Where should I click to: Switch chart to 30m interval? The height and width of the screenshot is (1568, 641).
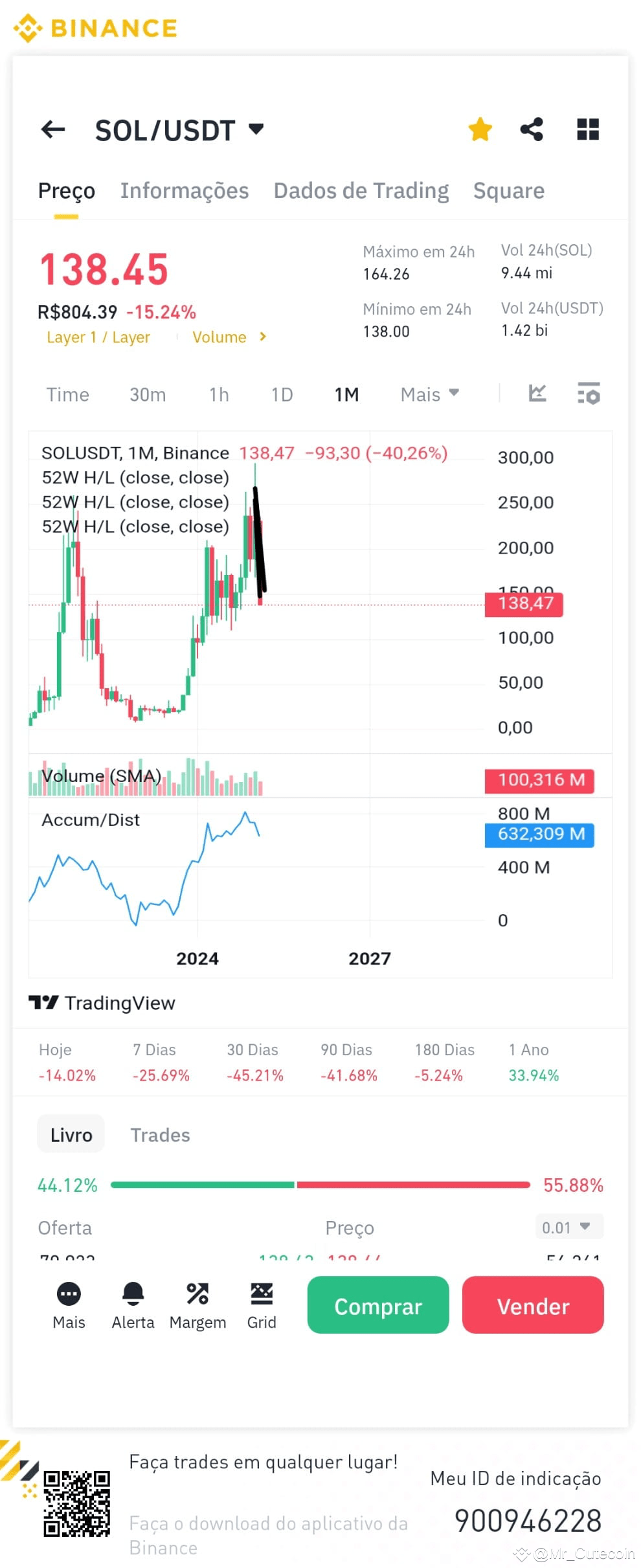pyautogui.click(x=147, y=394)
